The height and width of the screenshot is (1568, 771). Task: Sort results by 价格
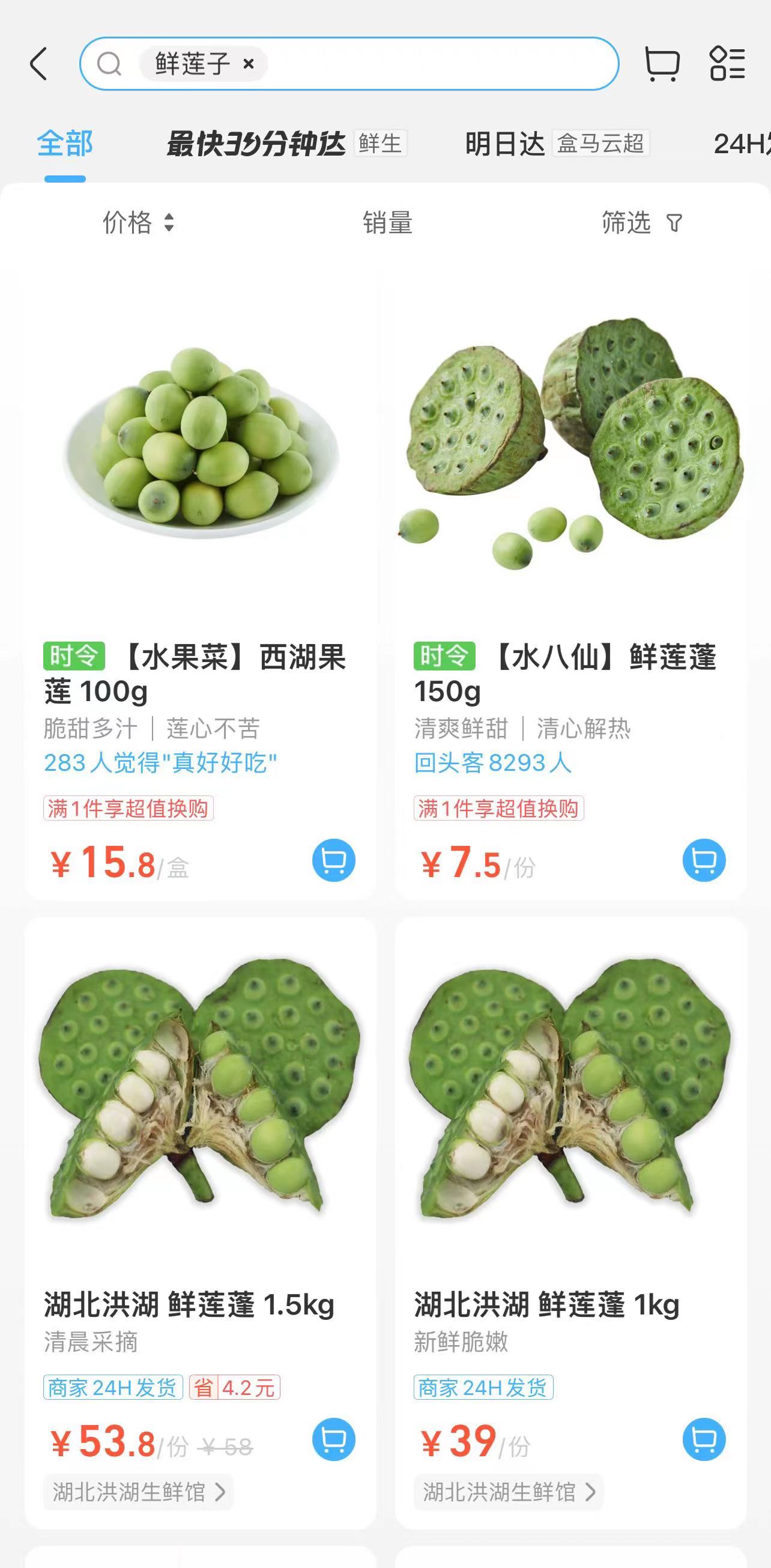(138, 223)
